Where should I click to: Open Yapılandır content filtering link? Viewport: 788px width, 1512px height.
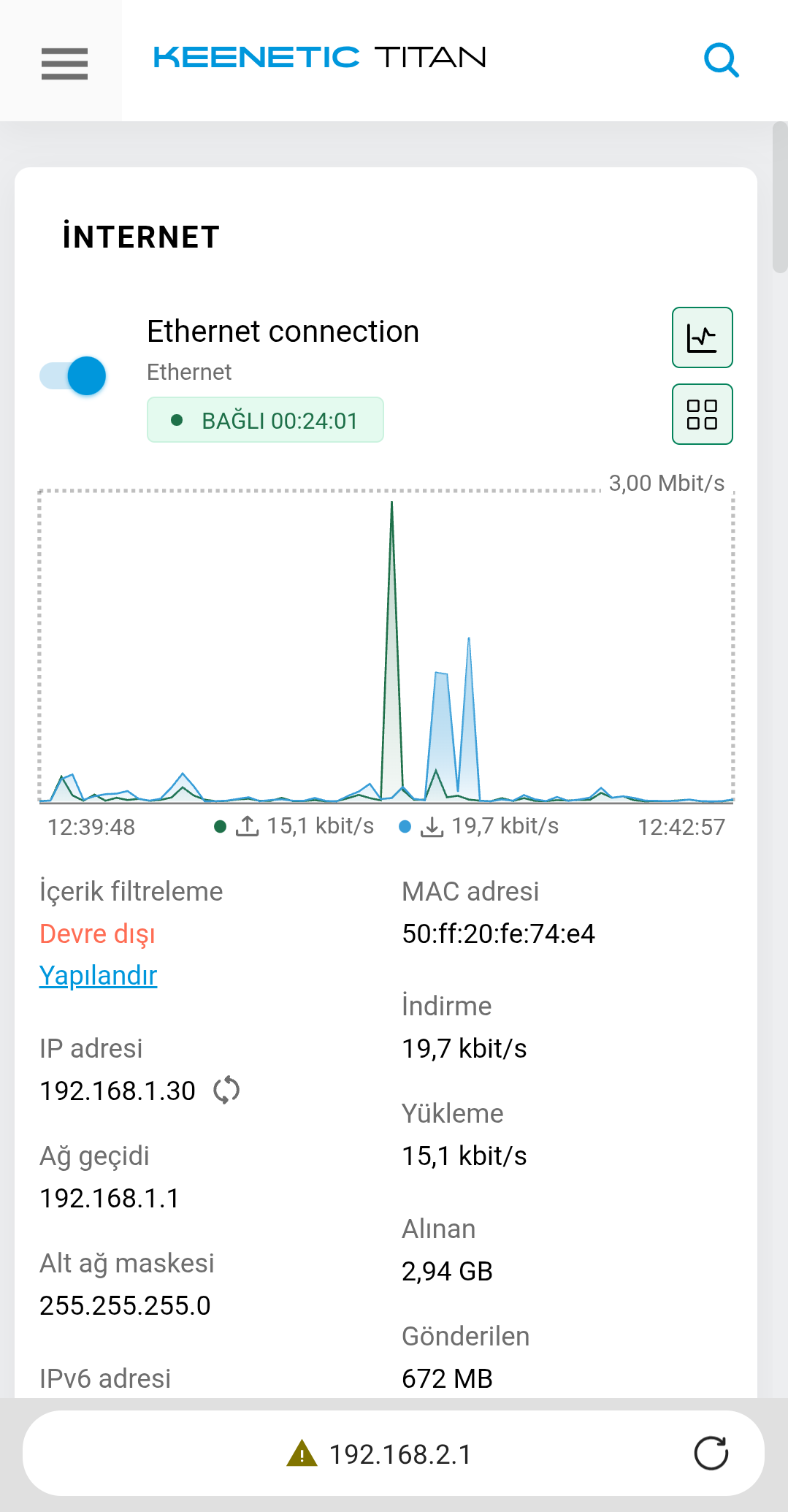click(99, 975)
